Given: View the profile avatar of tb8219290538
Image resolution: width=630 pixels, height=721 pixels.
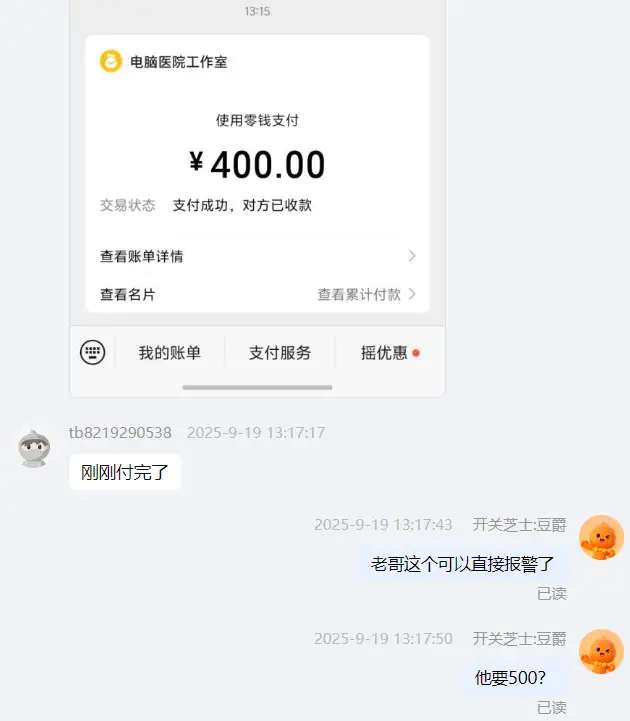Looking at the screenshot, I should [35, 446].
